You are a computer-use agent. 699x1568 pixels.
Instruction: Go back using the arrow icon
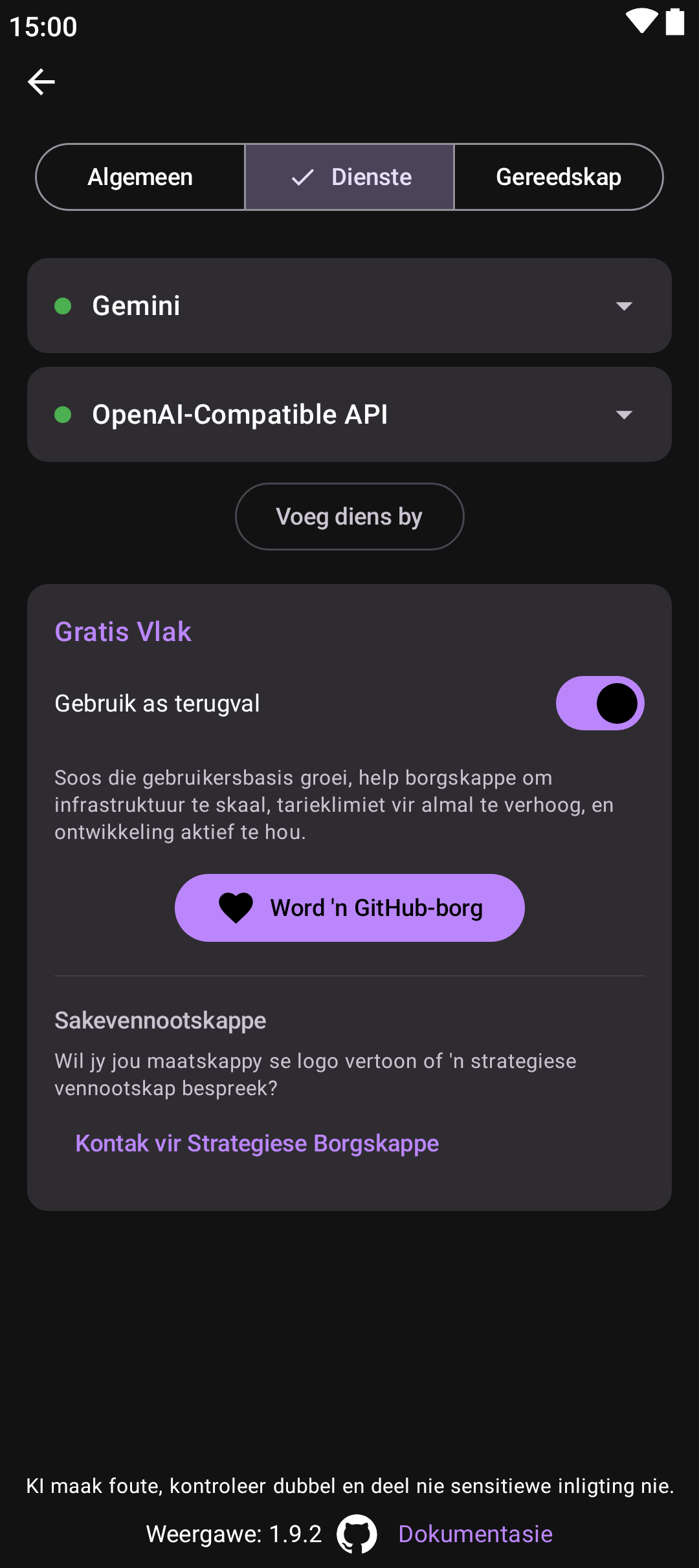point(41,82)
